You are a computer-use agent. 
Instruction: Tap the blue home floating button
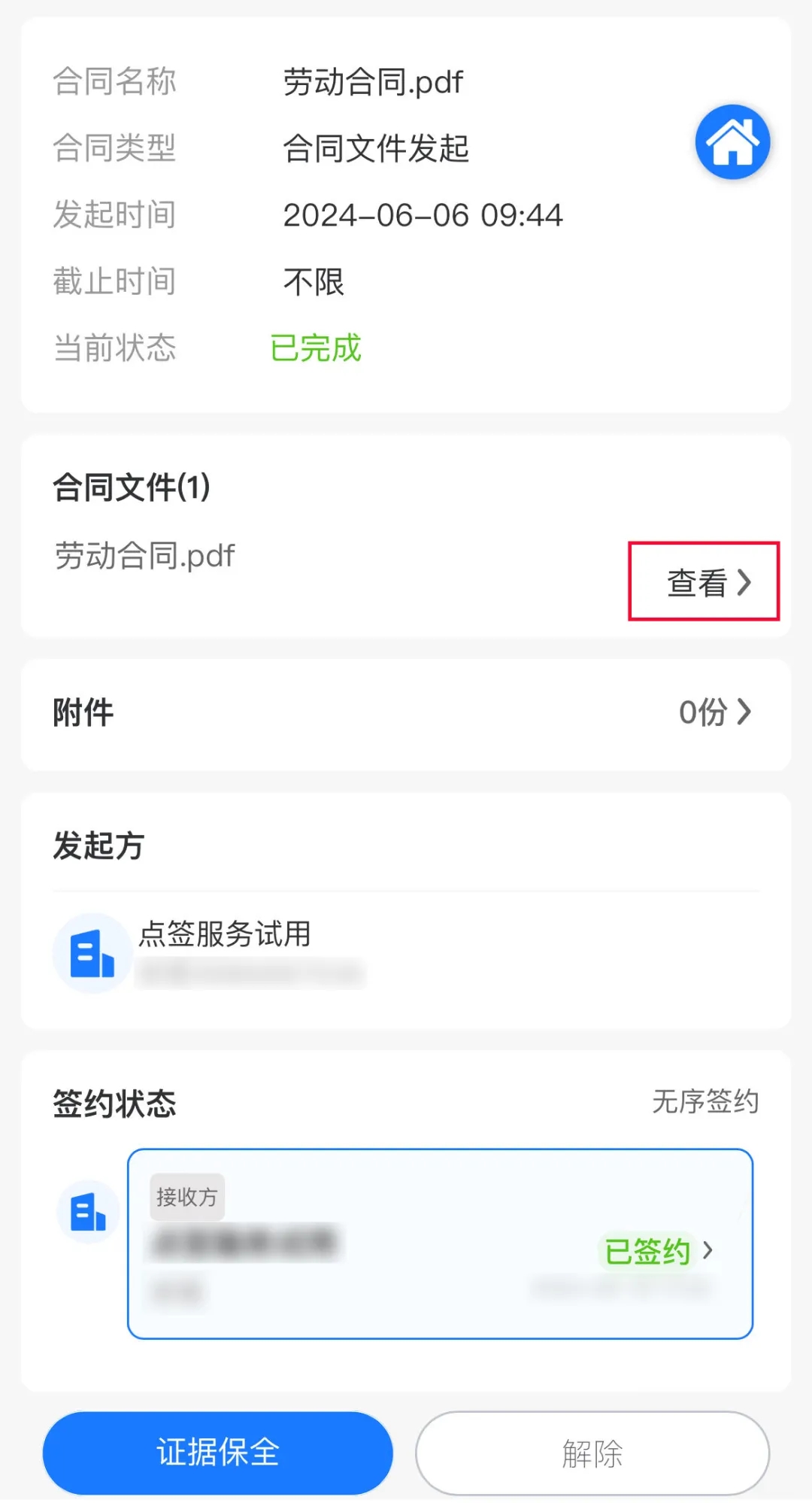[x=732, y=142]
